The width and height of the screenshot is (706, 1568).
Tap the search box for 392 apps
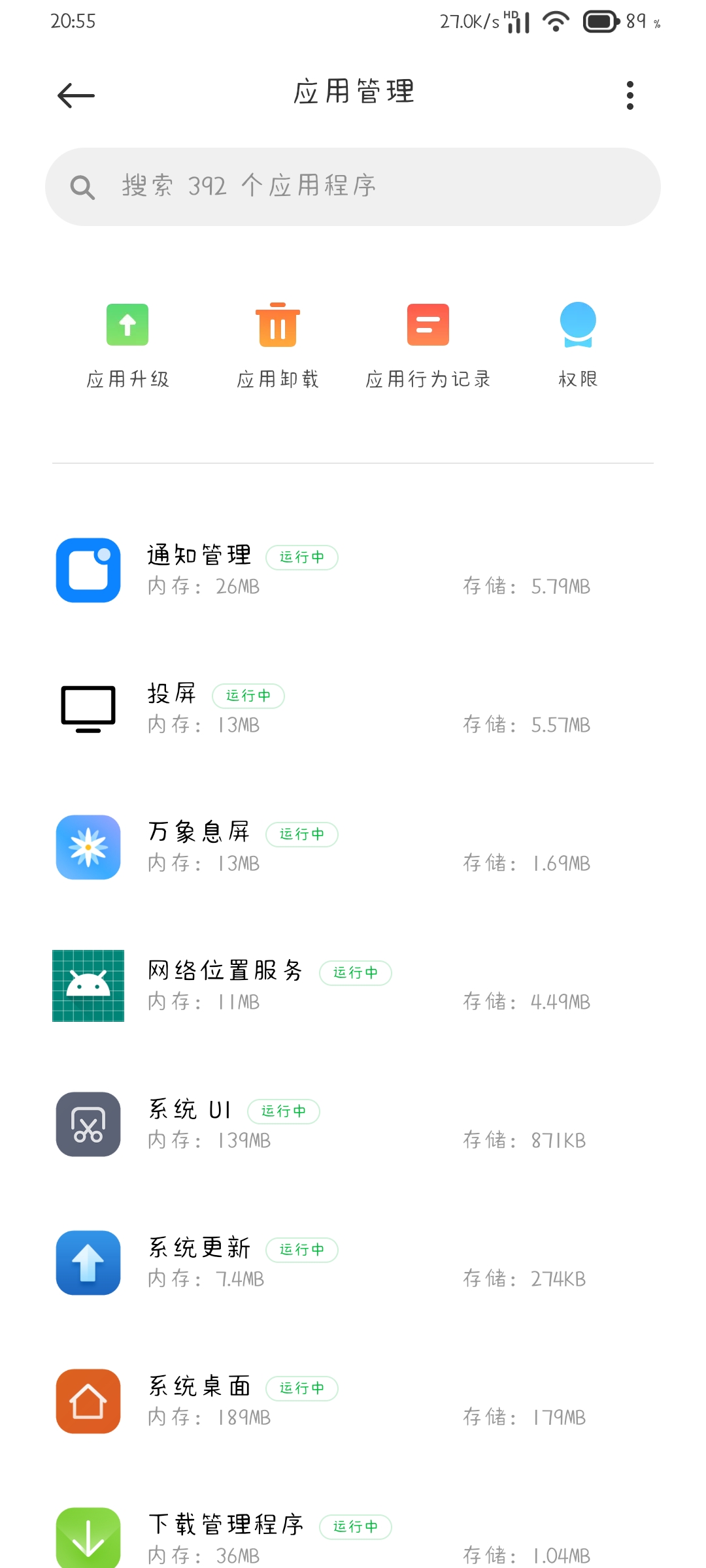coord(353,187)
